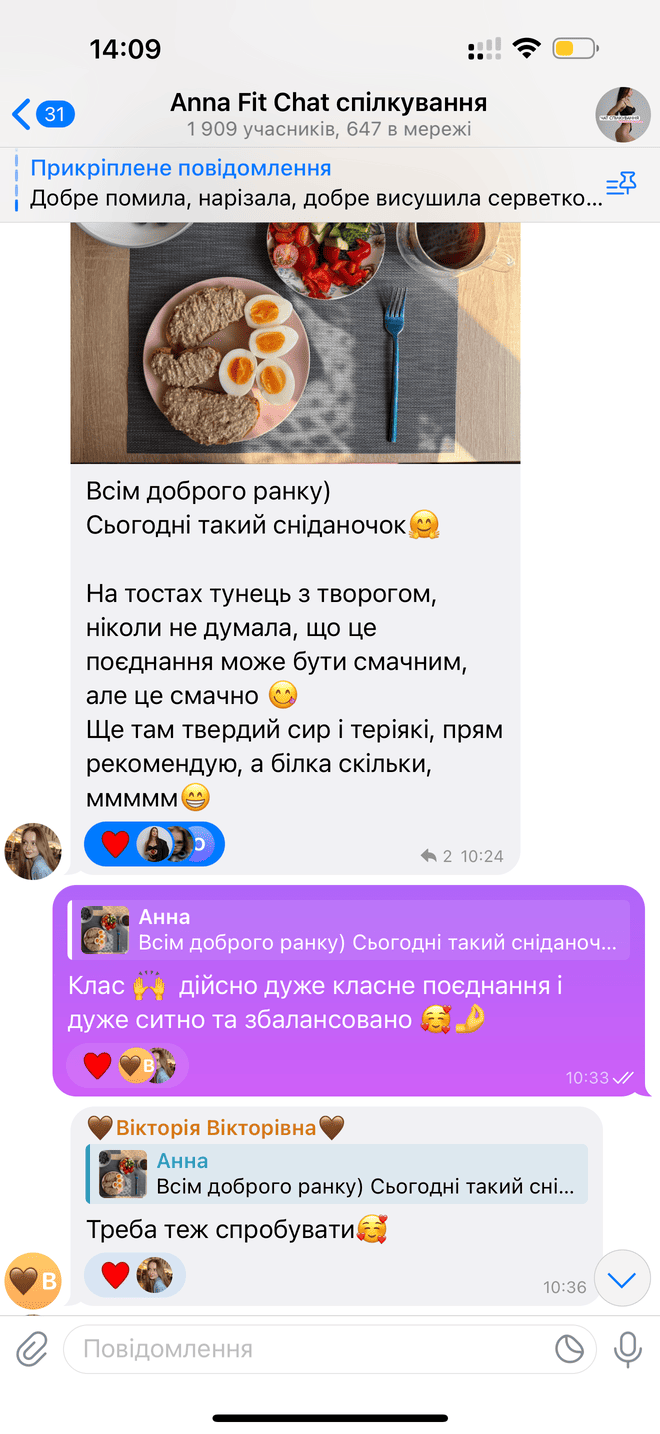Open Anna's avatar beside the breakfast message
Viewport: 660px width, 1434px height.
(33, 852)
